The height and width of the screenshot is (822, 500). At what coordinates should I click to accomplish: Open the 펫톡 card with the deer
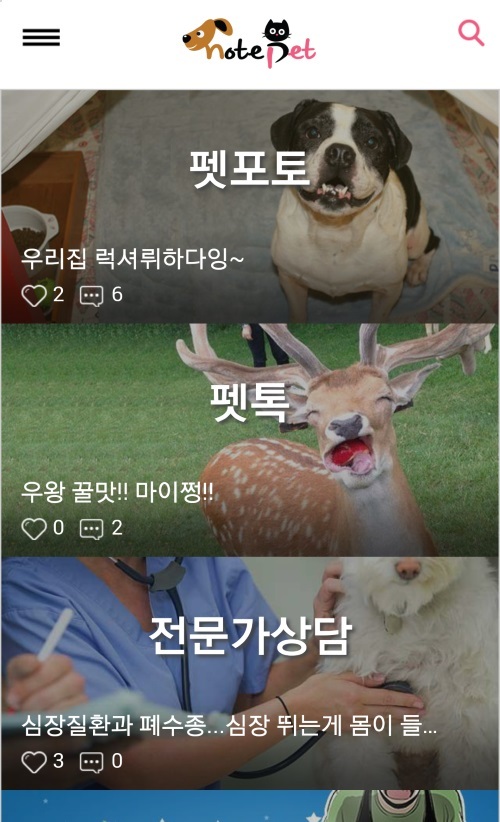coord(250,440)
